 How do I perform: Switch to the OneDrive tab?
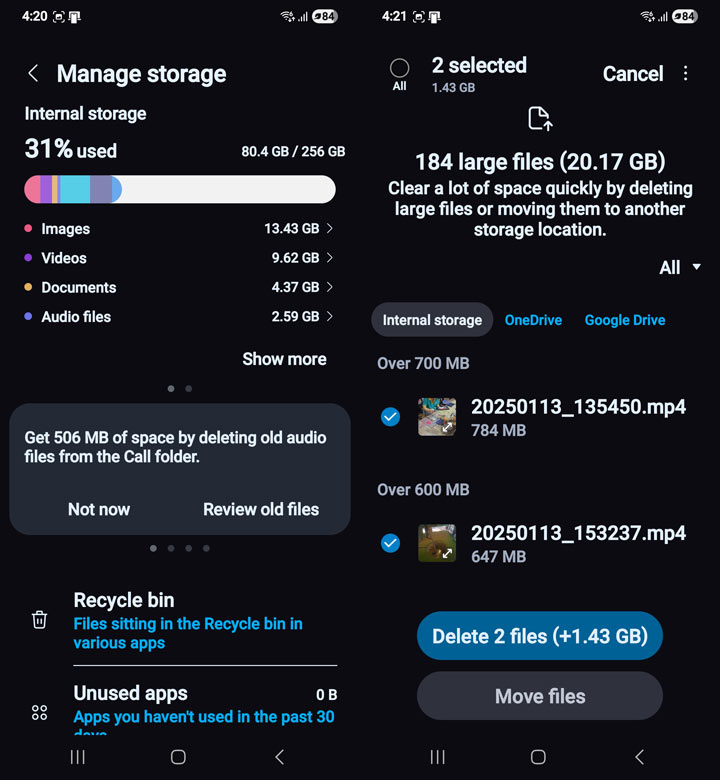pos(533,320)
